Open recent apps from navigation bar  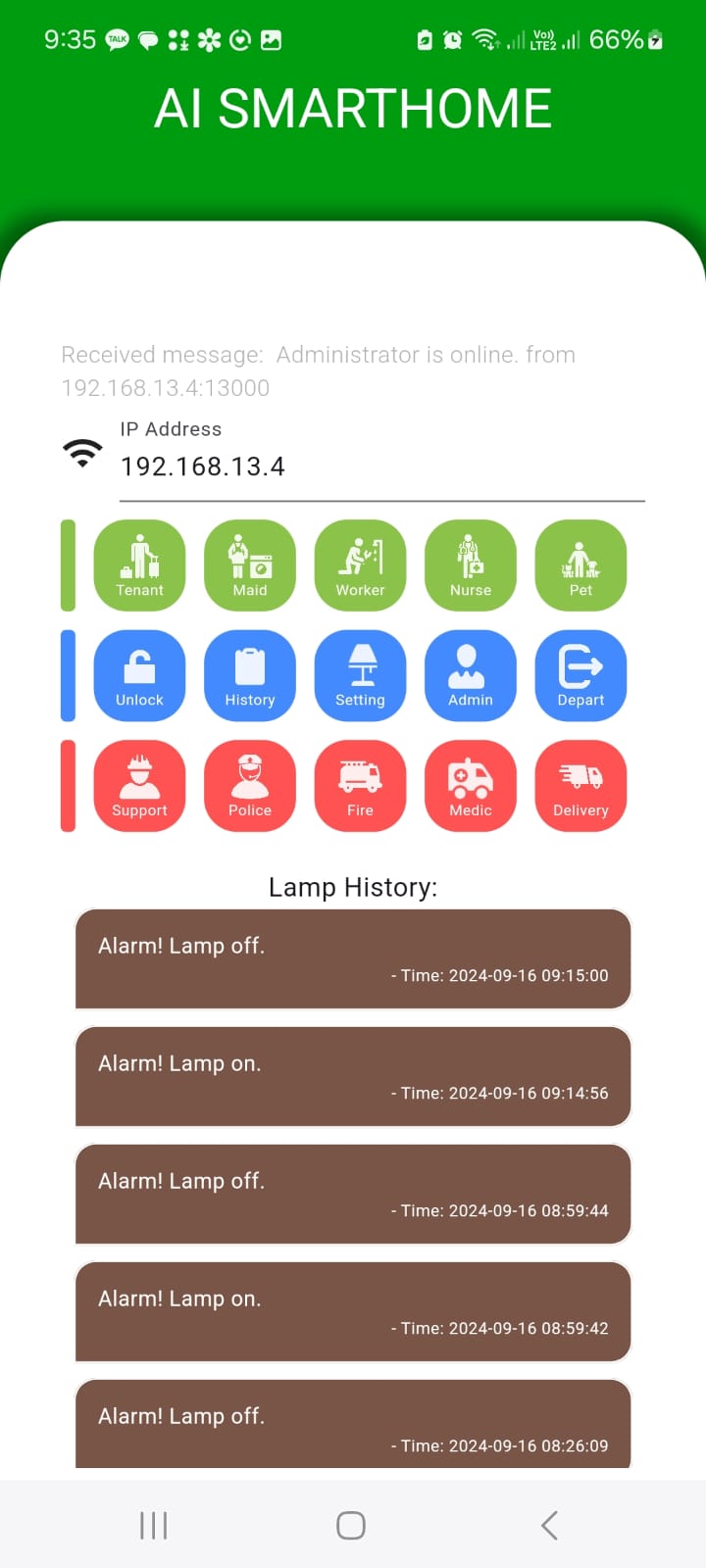(x=154, y=1525)
